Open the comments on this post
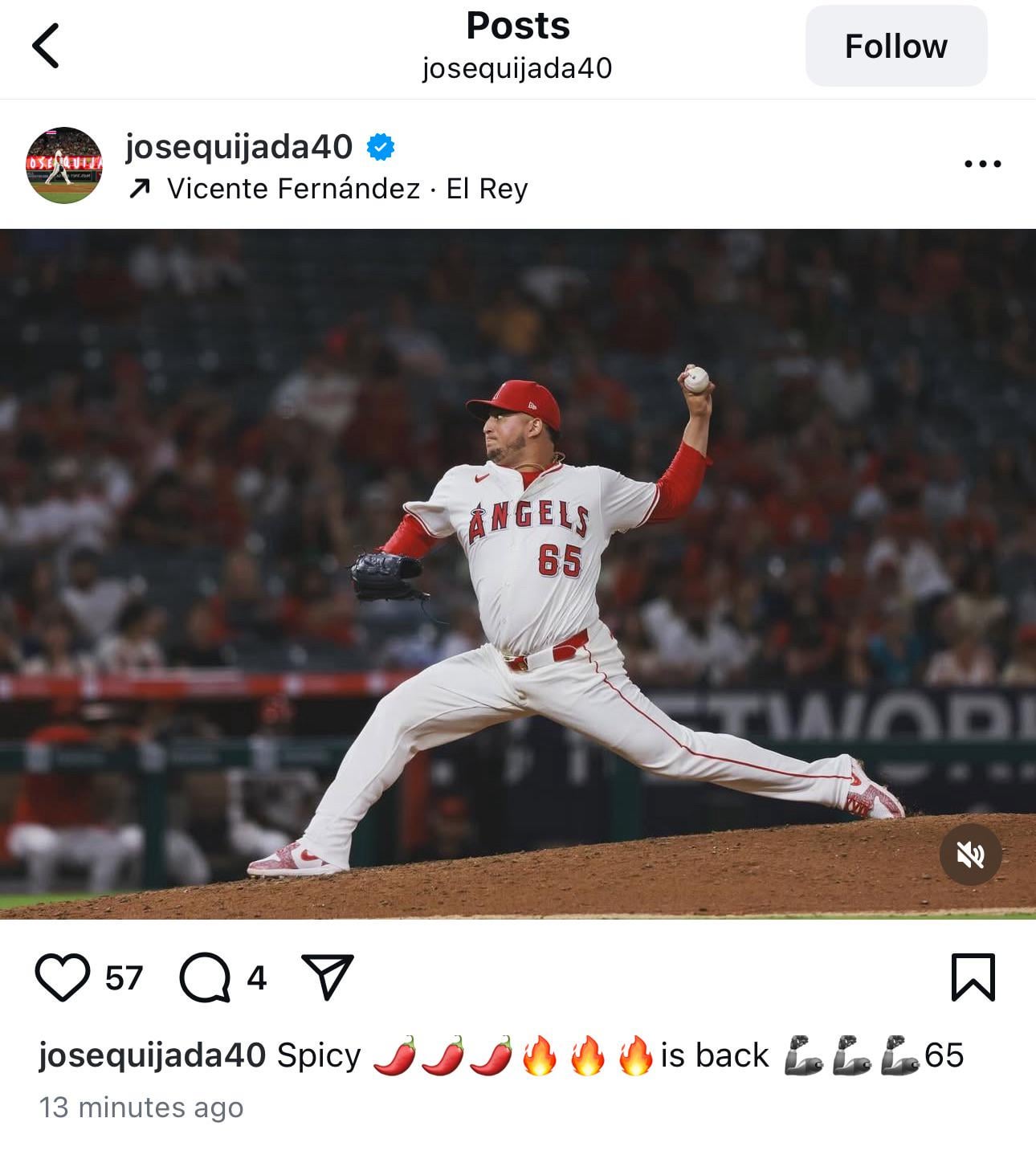 [205, 977]
